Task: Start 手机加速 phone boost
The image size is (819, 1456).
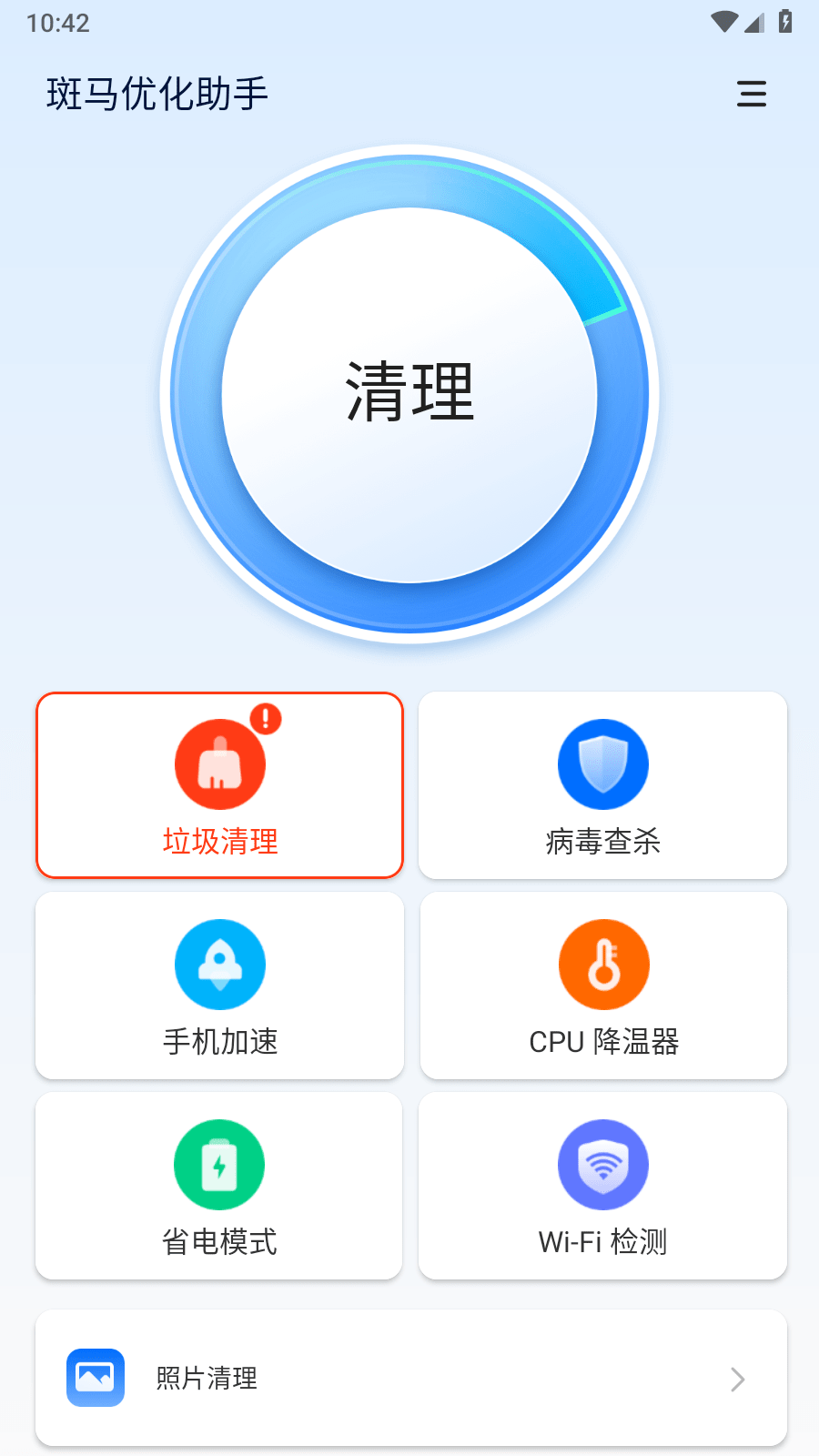Action: (219, 986)
